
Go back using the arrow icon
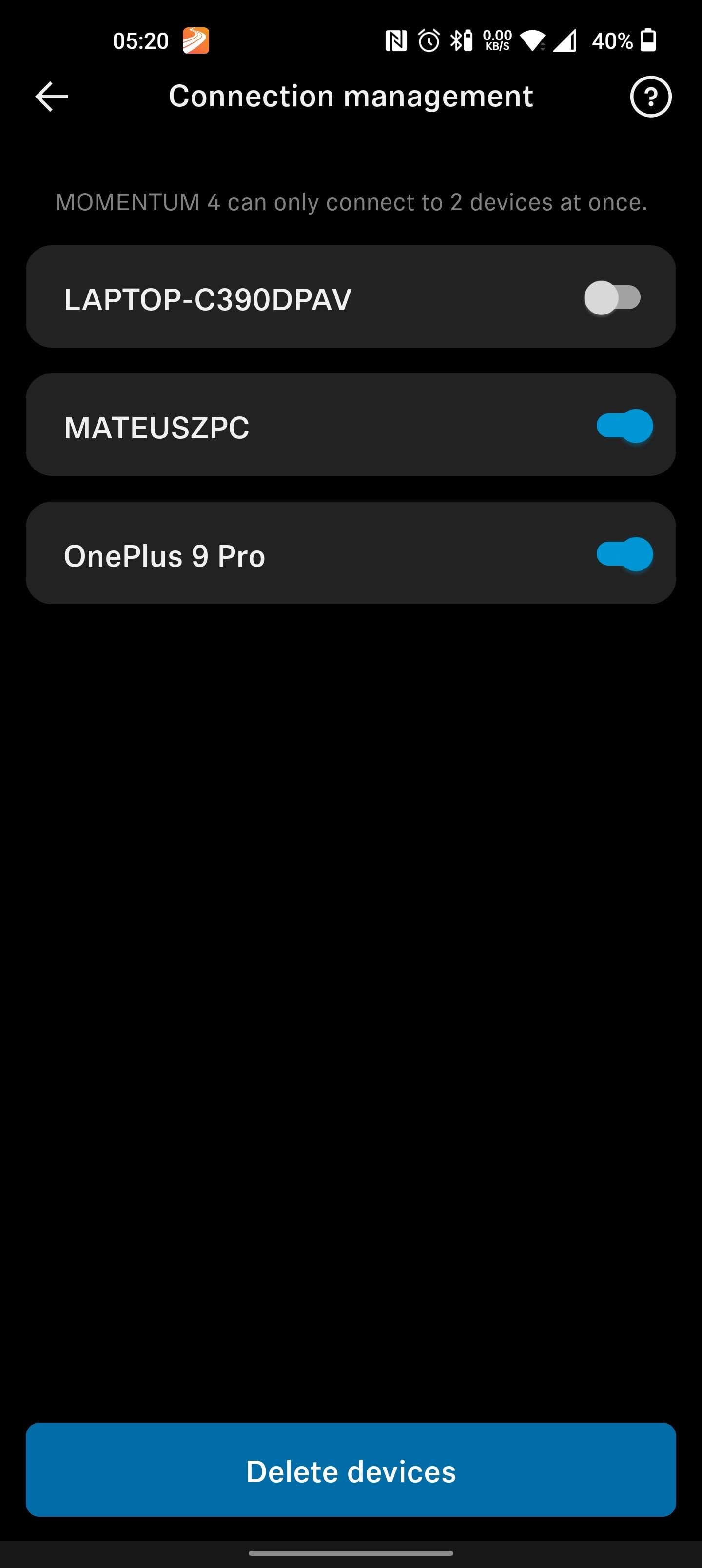[x=52, y=97]
